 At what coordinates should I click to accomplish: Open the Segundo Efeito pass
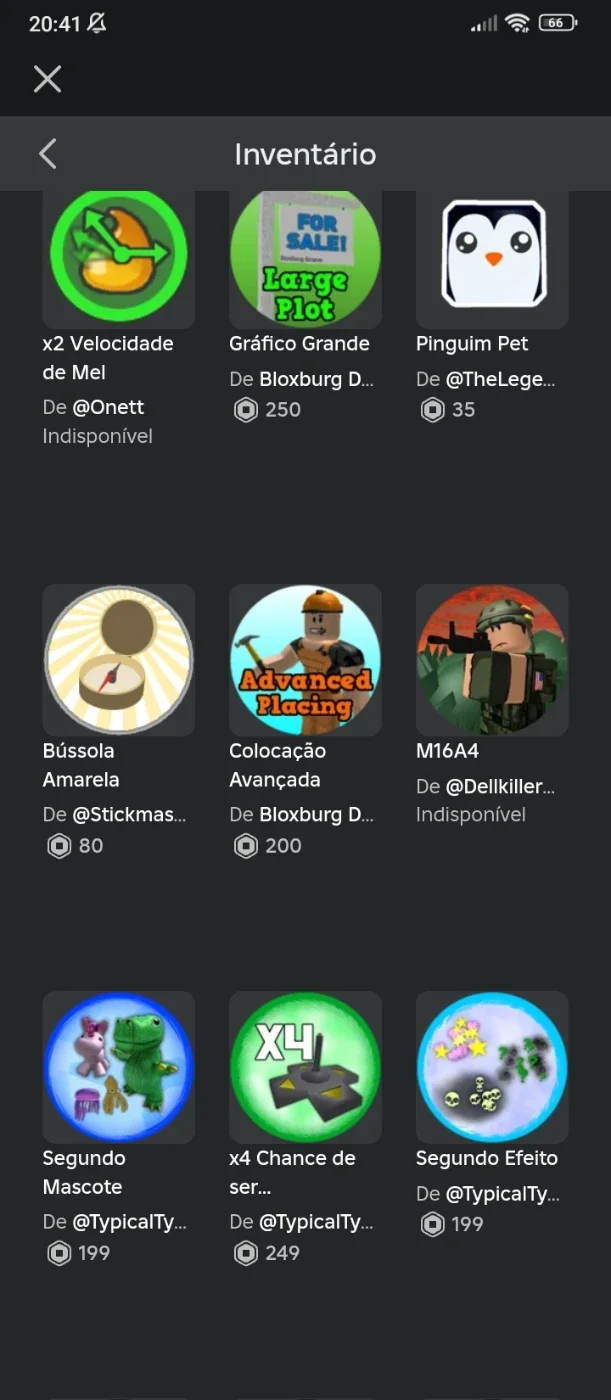tap(492, 1068)
